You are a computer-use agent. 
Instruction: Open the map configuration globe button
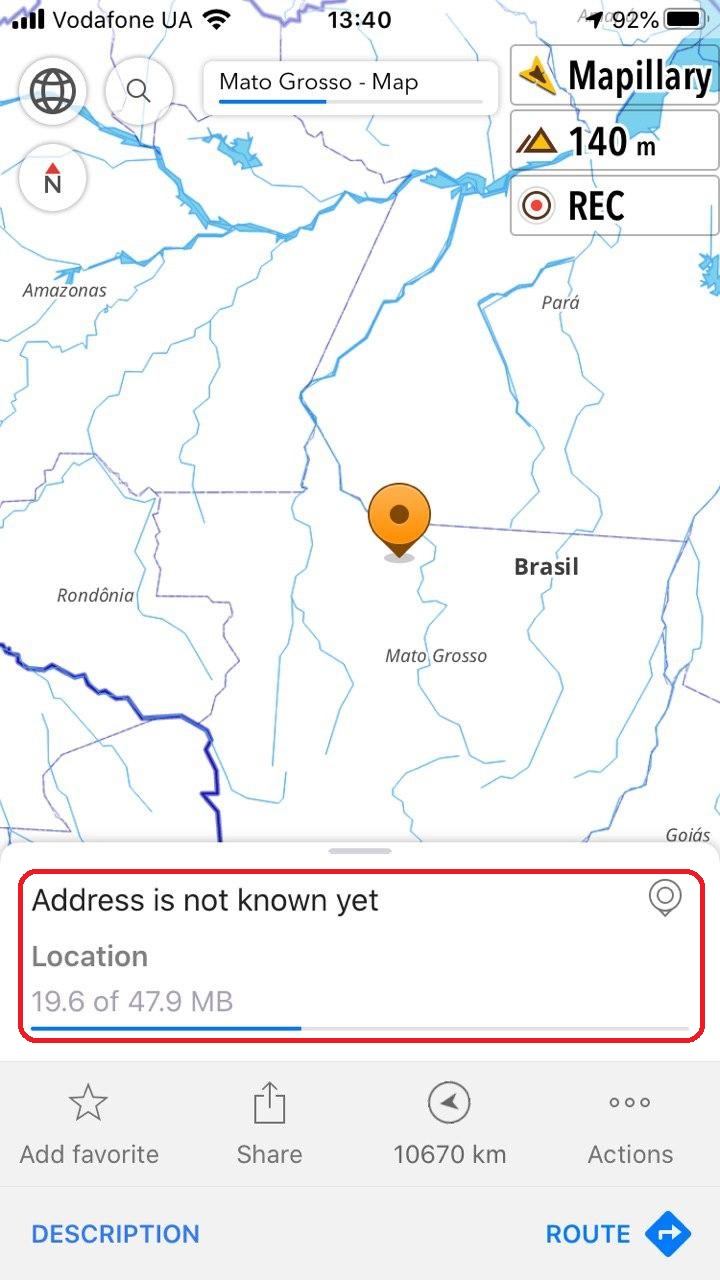(x=53, y=92)
